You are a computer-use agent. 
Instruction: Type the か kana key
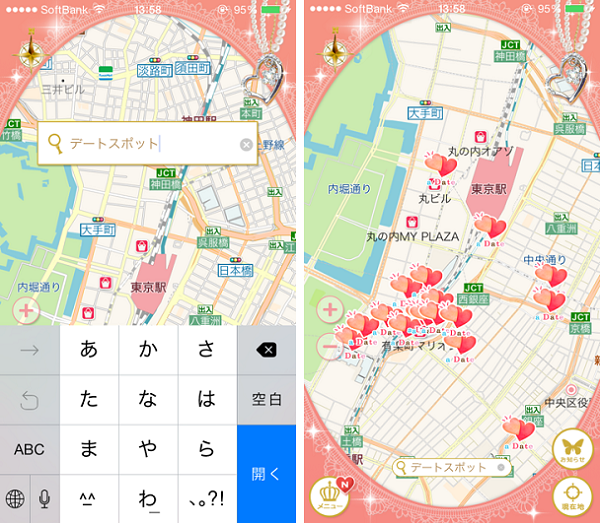coord(148,350)
